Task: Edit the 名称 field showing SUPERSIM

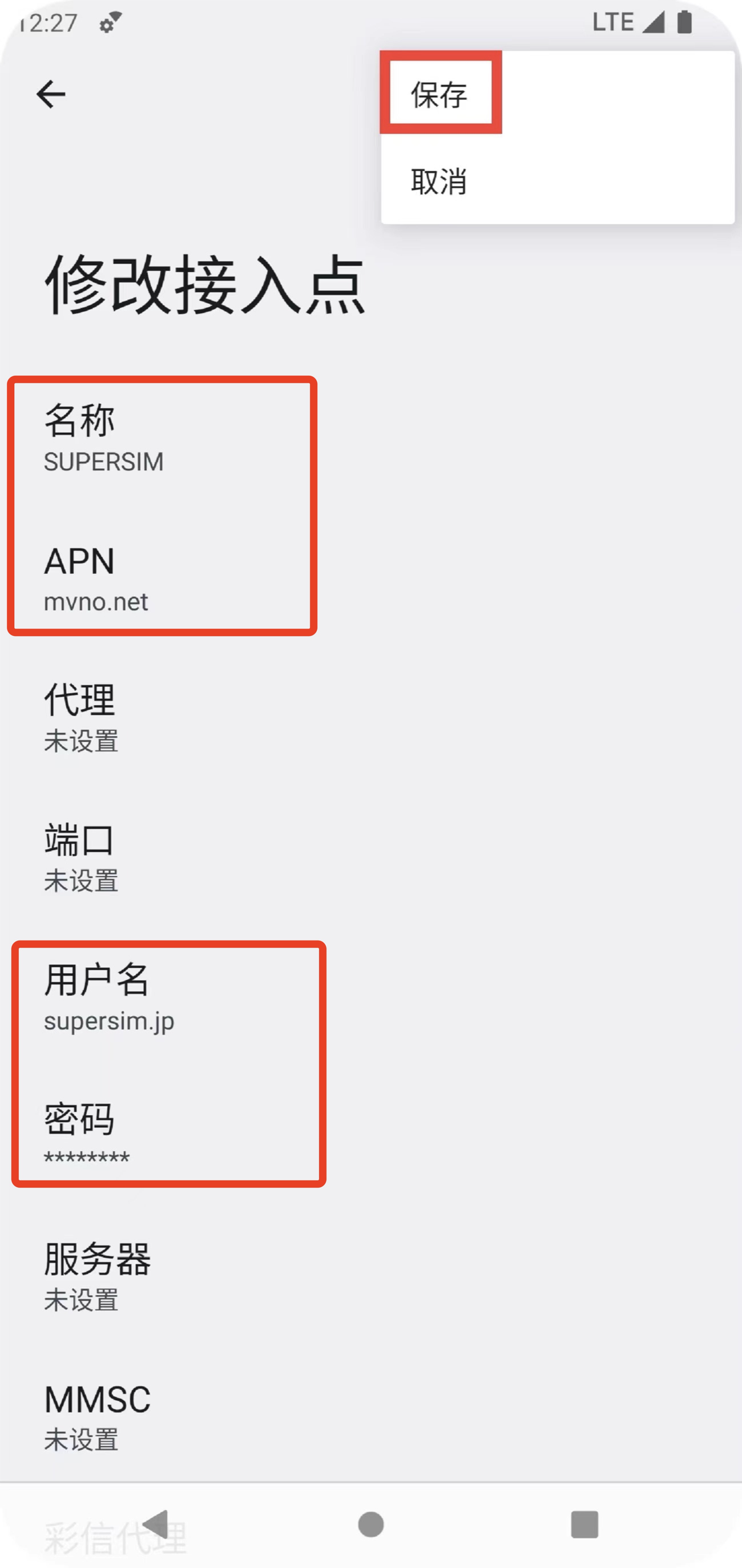Action: pos(371,437)
